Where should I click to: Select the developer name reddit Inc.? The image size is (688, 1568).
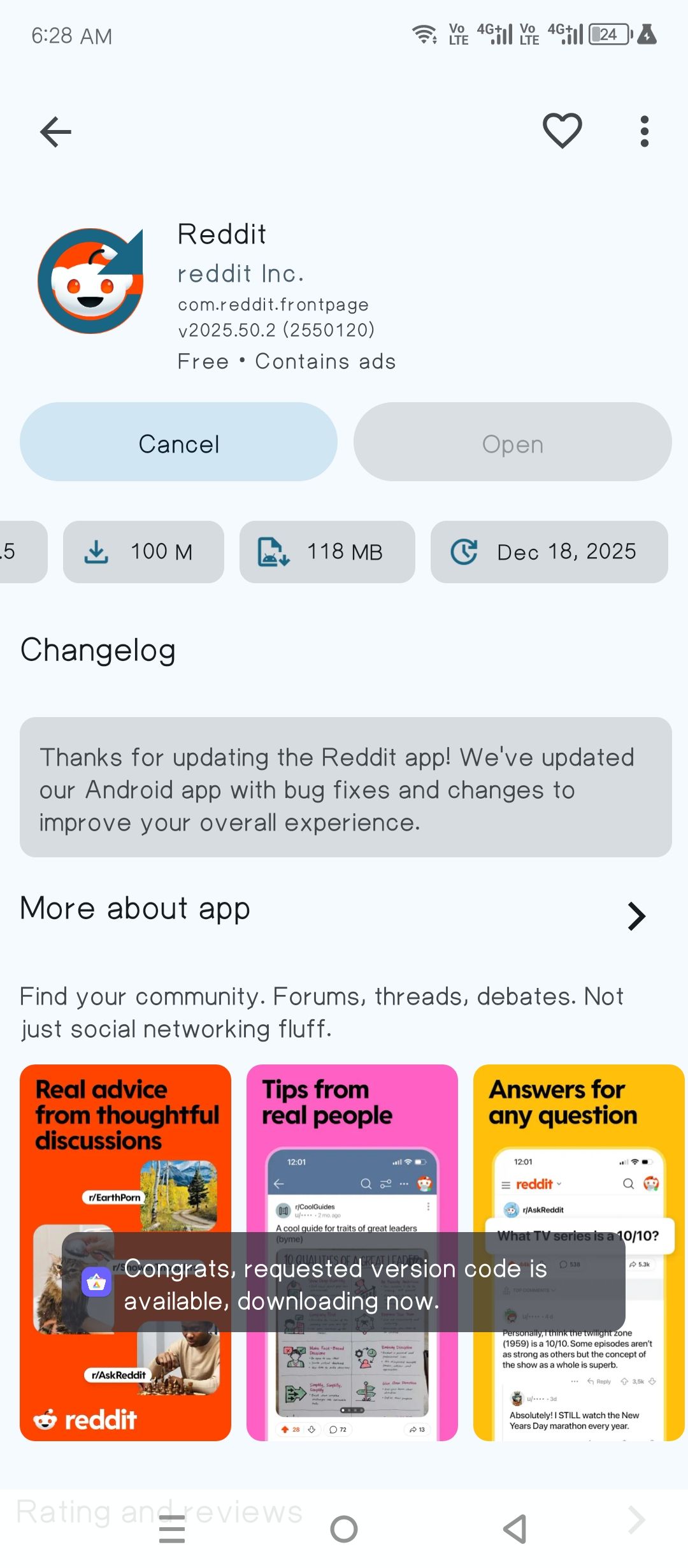coord(241,273)
